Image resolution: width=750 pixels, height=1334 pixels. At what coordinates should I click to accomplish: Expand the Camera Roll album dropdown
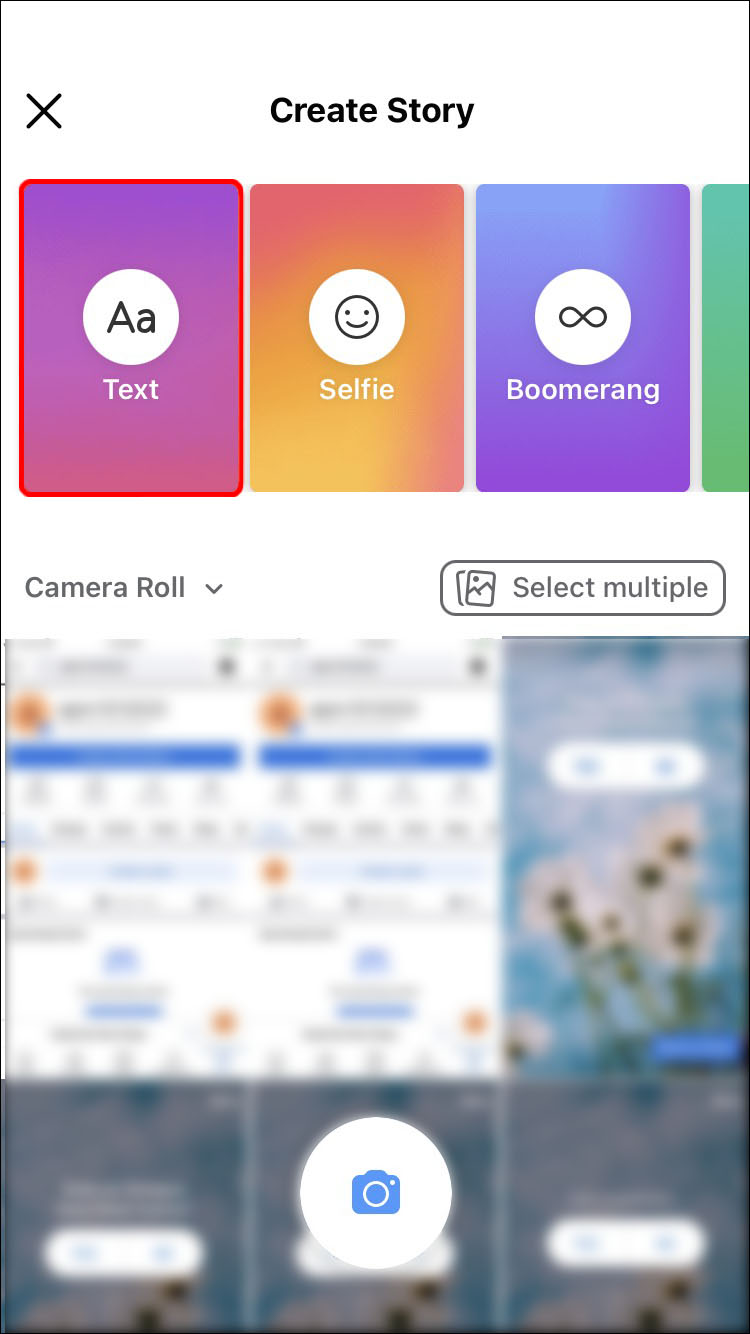coord(124,588)
